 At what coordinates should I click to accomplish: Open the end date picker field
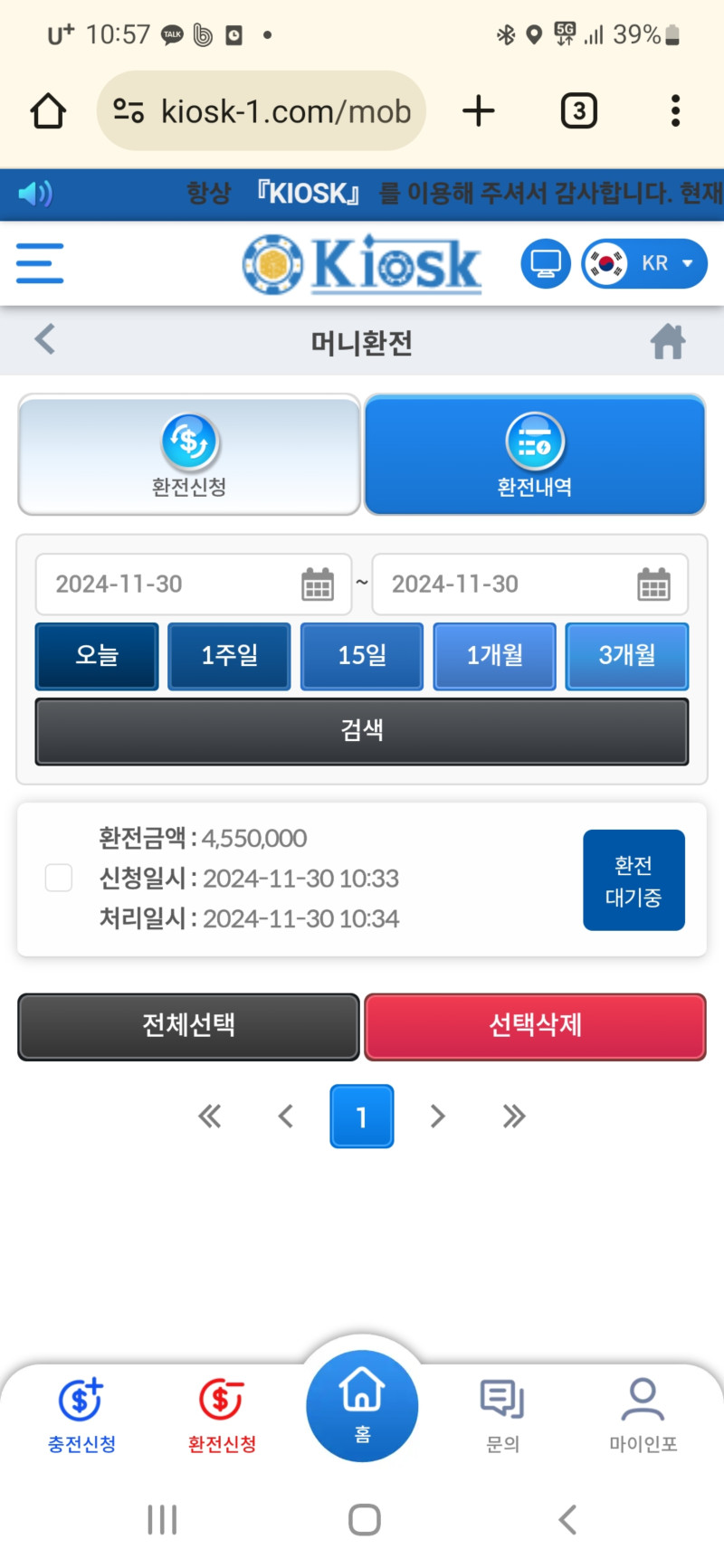(529, 584)
